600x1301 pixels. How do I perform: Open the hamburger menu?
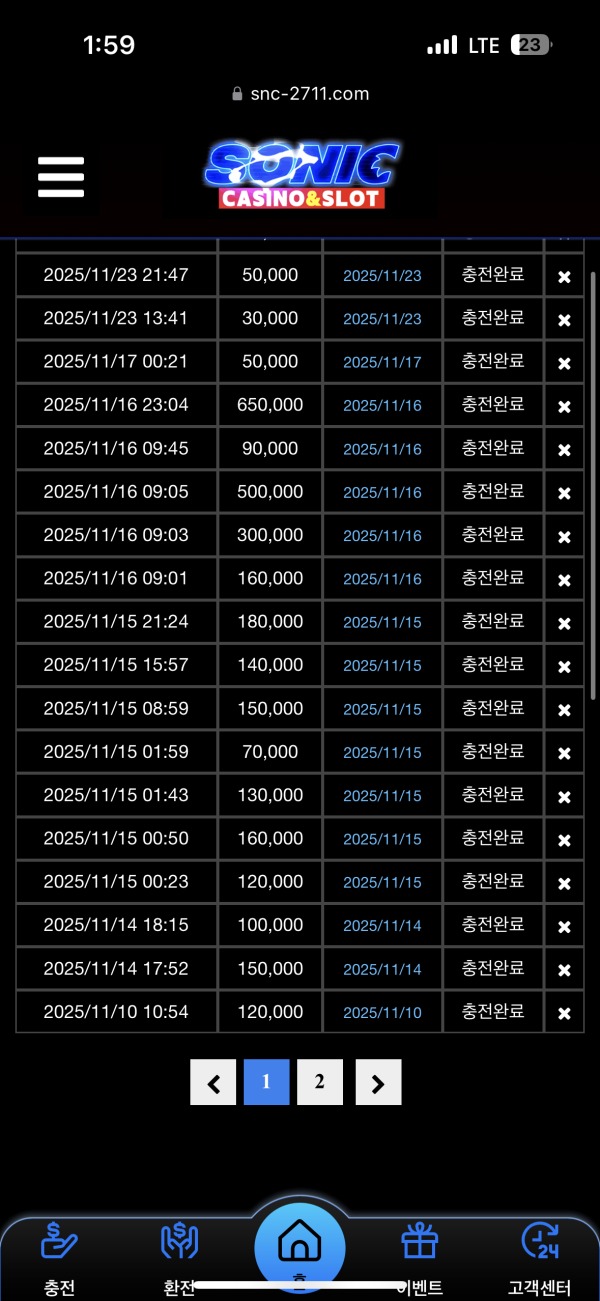click(x=61, y=177)
